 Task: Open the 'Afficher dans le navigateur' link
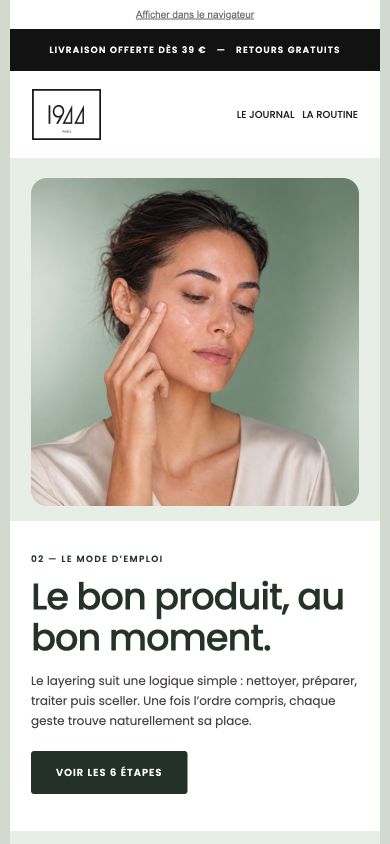(195, 15)
